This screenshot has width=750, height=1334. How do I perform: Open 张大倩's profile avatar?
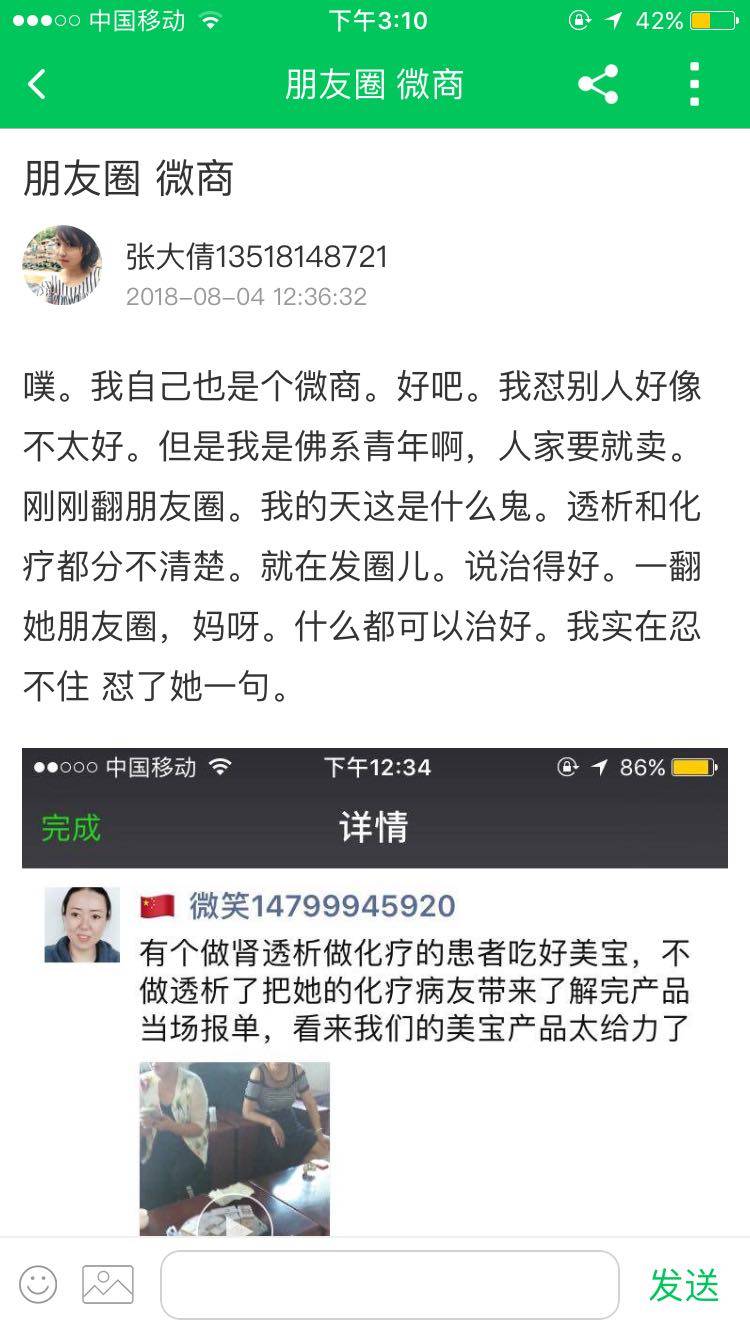tap(62, 266)
